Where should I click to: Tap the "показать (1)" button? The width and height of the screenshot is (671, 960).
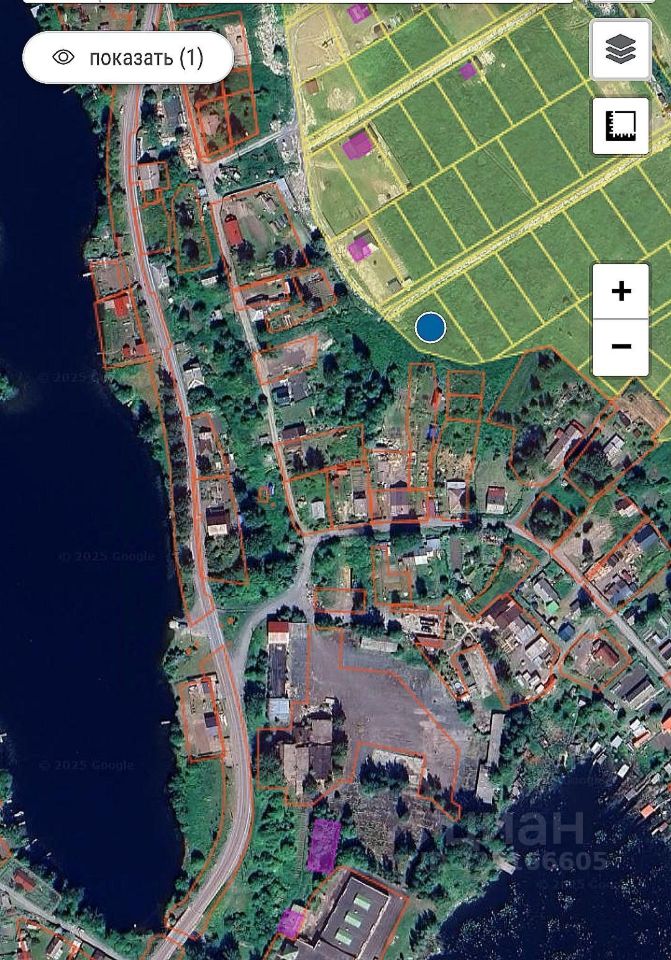coord(128,57)
